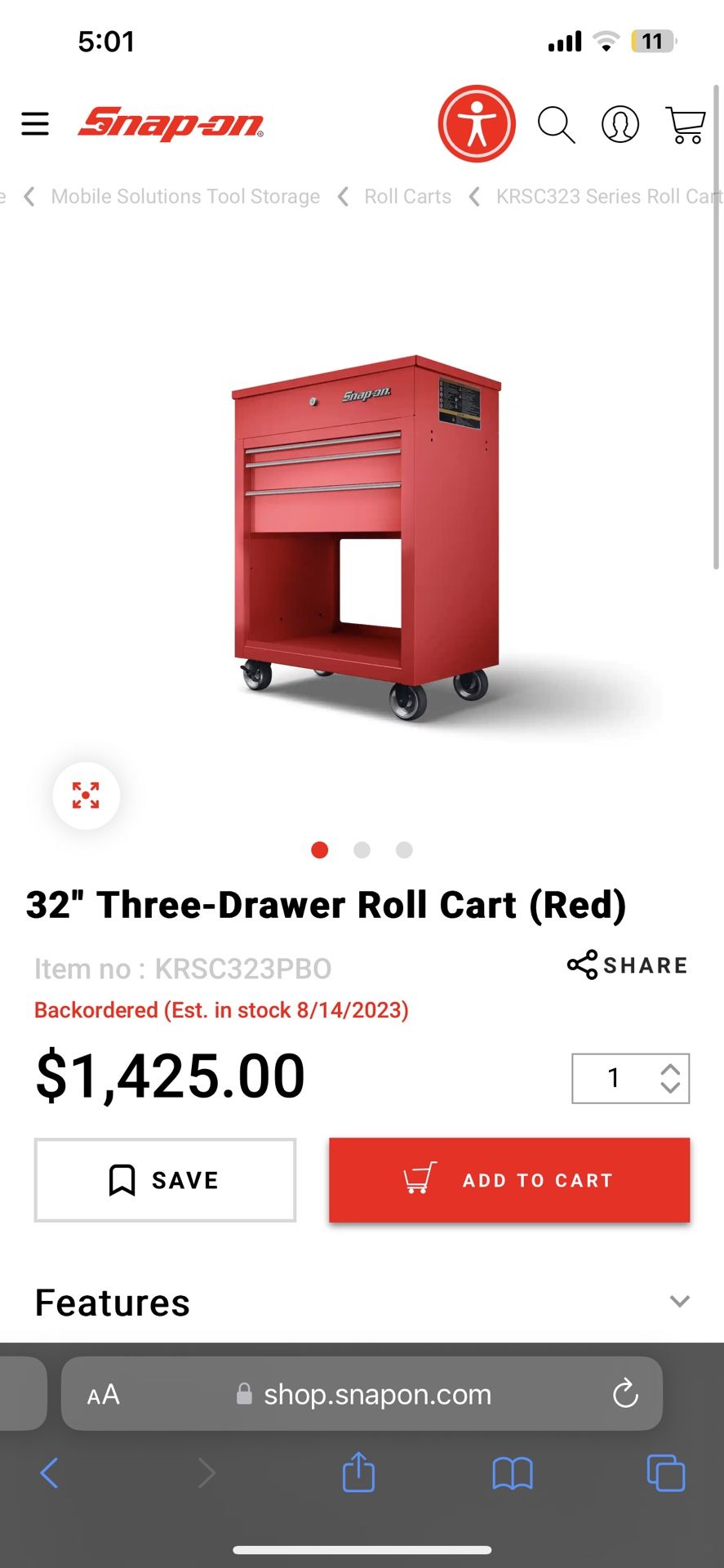Image resolution: width=724 pixels, height=1568 pixels.
Task: Reload the shop.snapon.com page
Action: point(625,1394)
